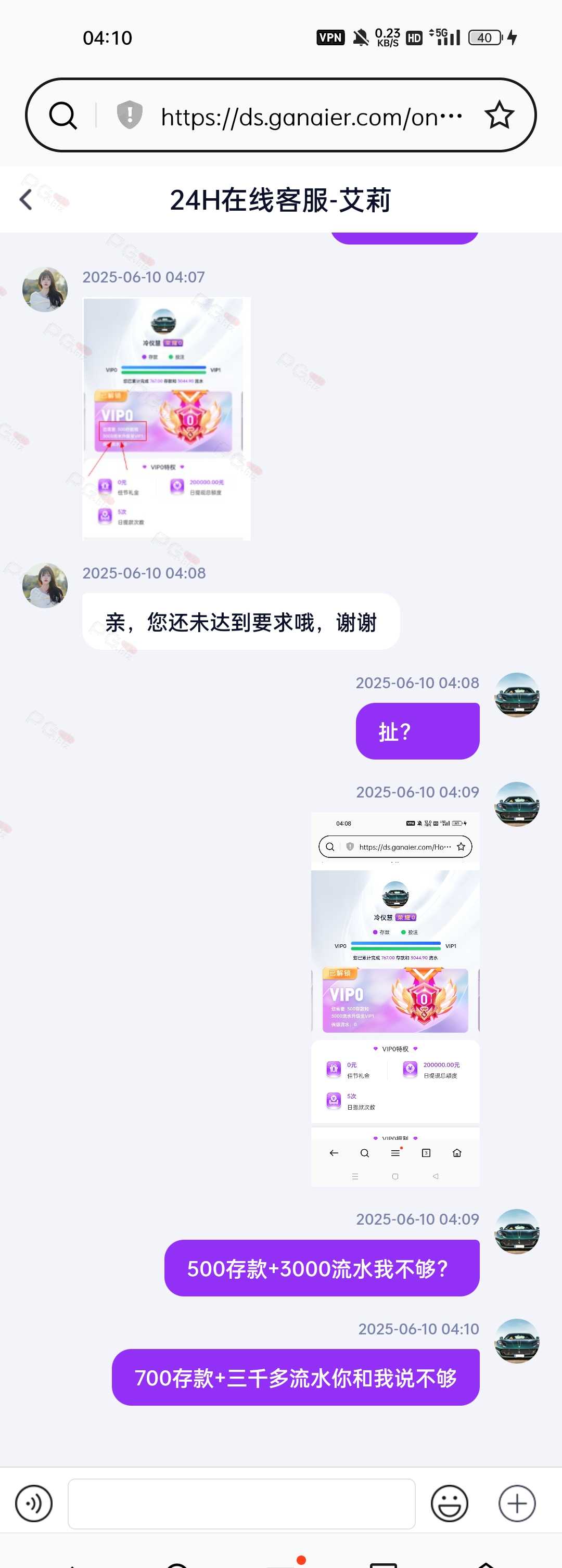Focus the message text field

tap(241, 1503)
